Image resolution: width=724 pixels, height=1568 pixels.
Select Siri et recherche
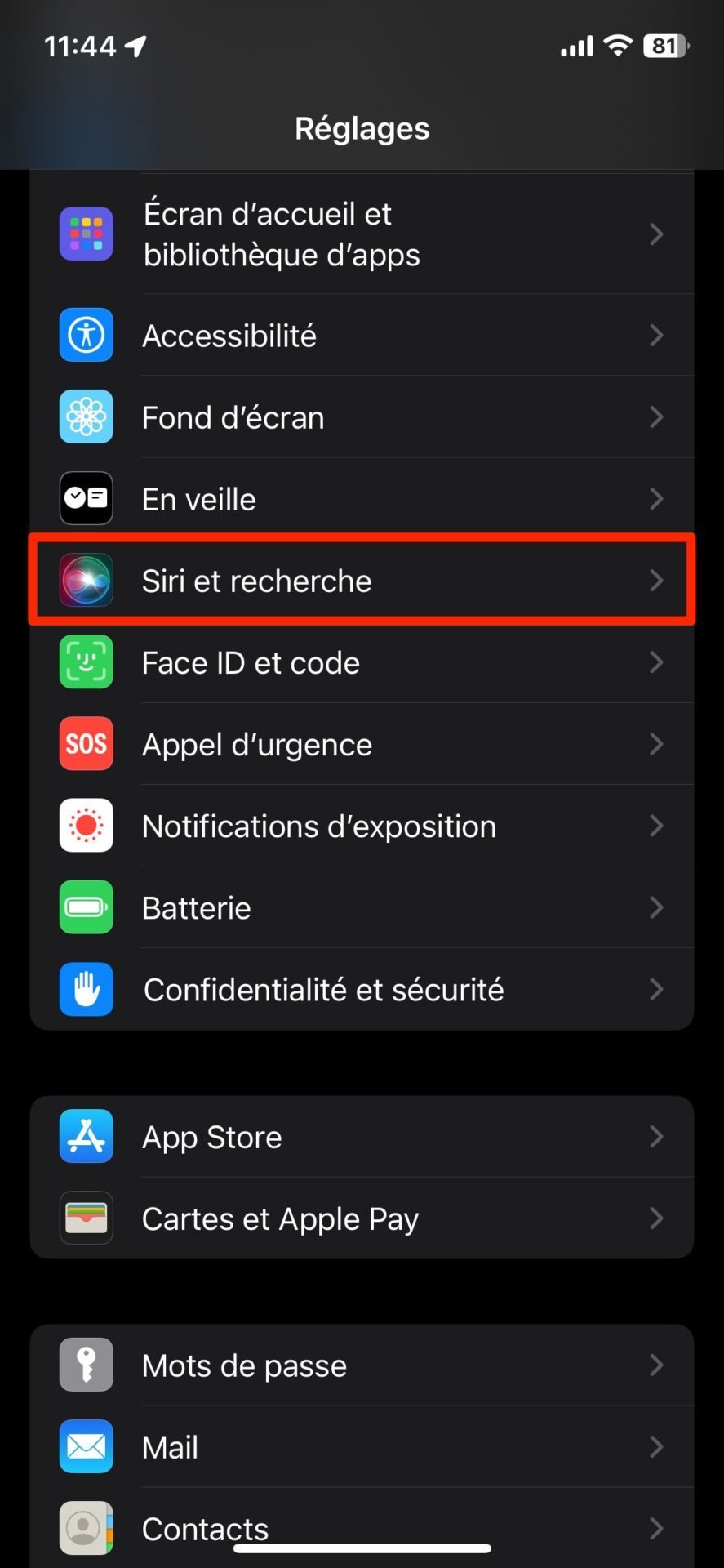pyautogui.click(x=362, y=581)
